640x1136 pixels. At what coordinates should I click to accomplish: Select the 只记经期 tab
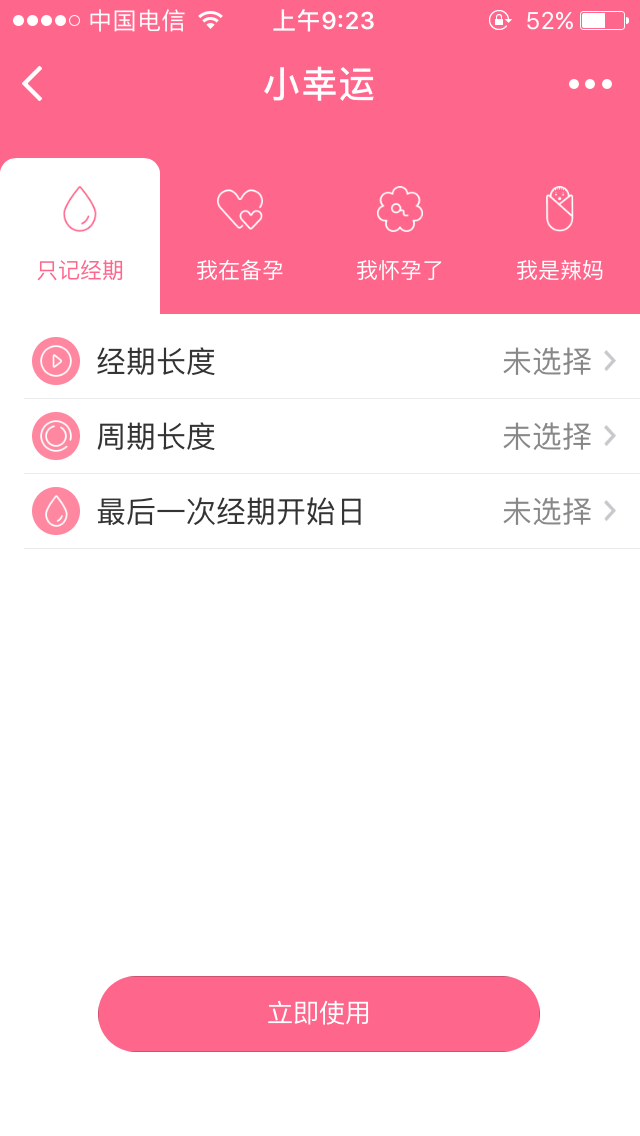[80, 236]
